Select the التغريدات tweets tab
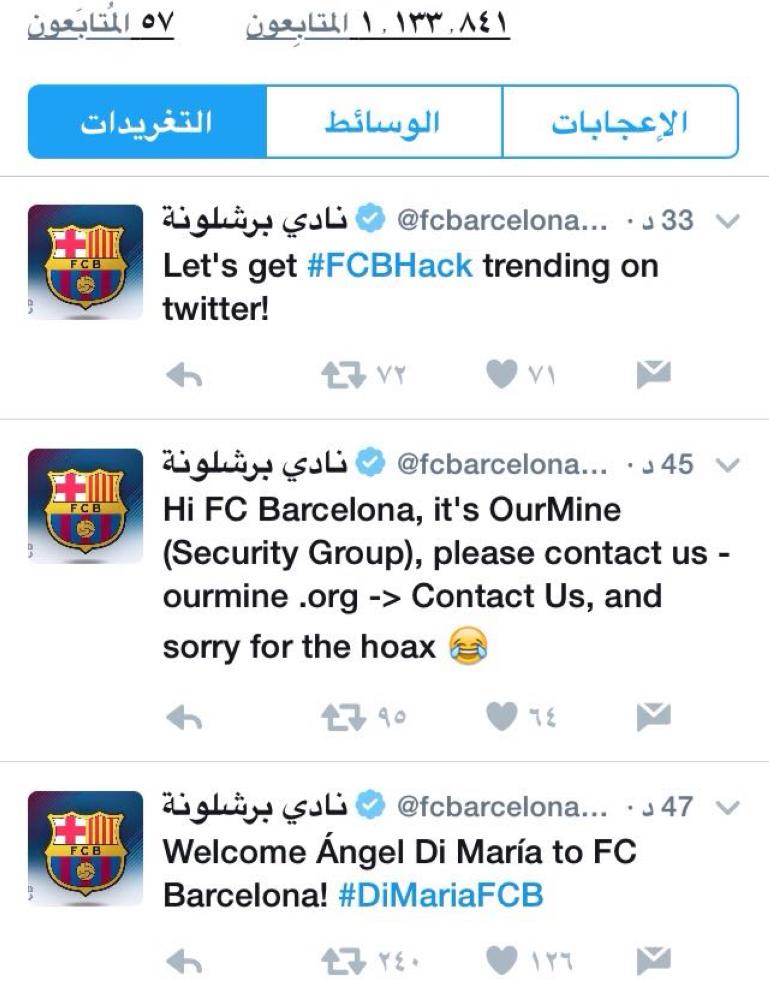 147,122
